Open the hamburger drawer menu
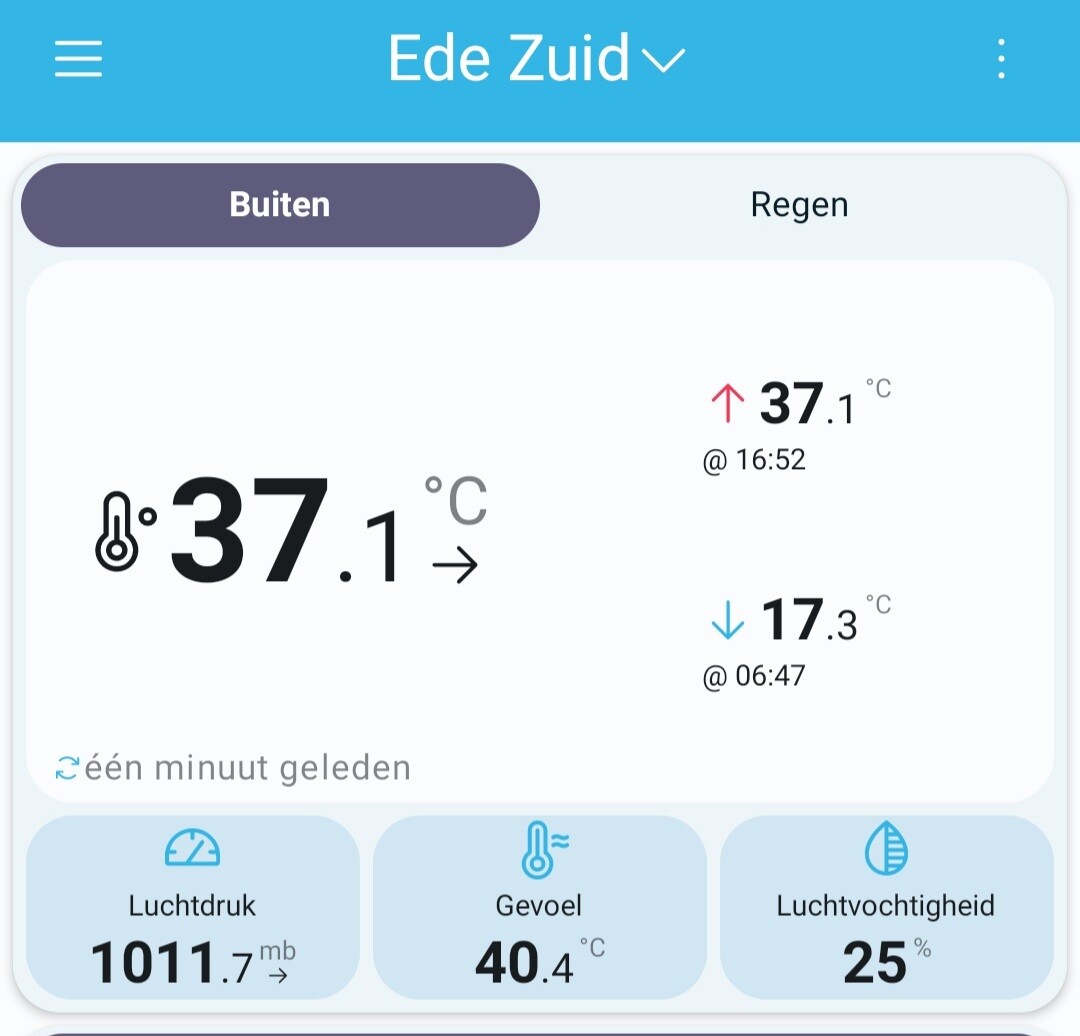This screenshot has height=1036, width=1080. pyautogui.click(x=79, y=59)
